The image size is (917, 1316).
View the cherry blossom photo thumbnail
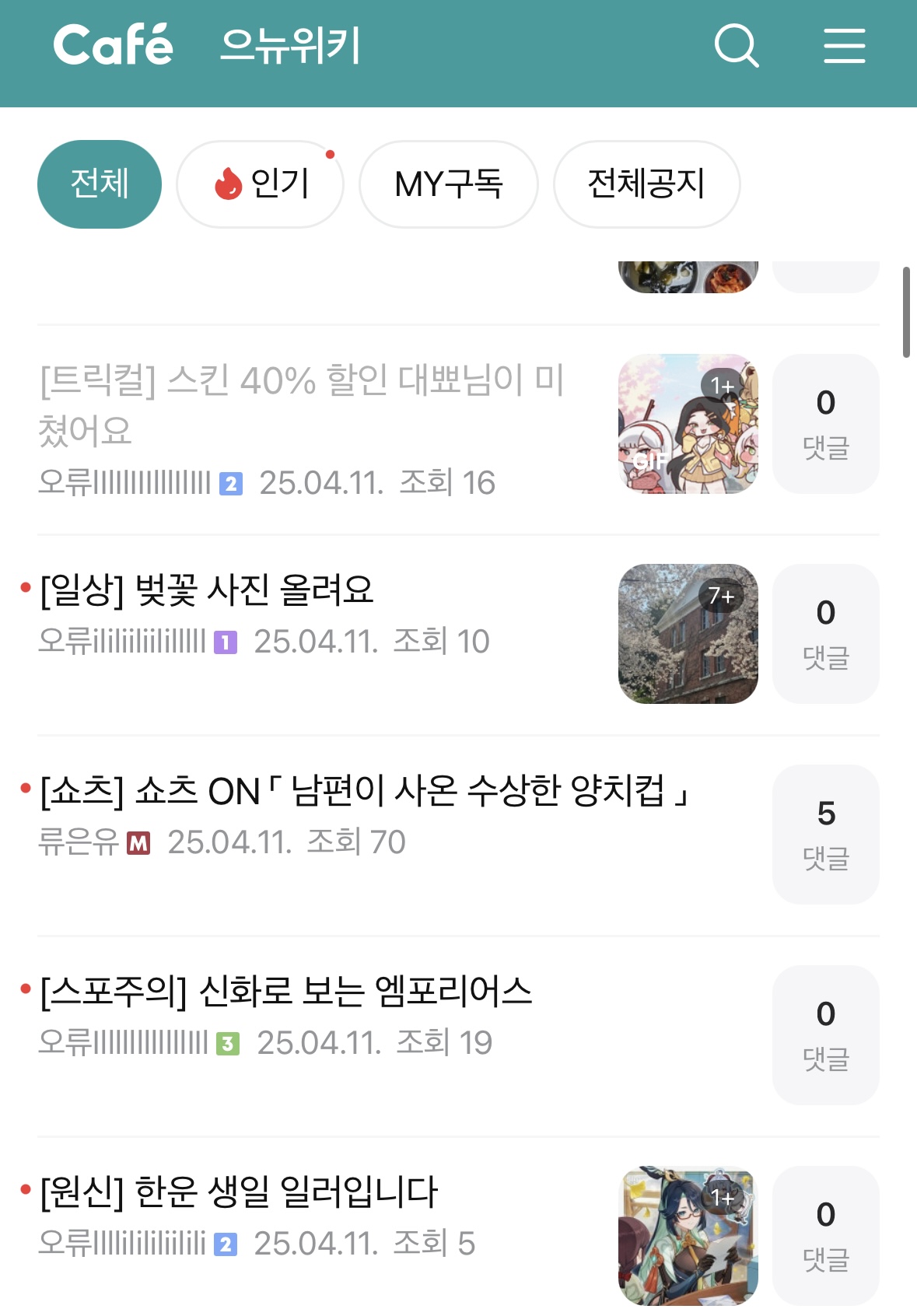tap(688, 634)
